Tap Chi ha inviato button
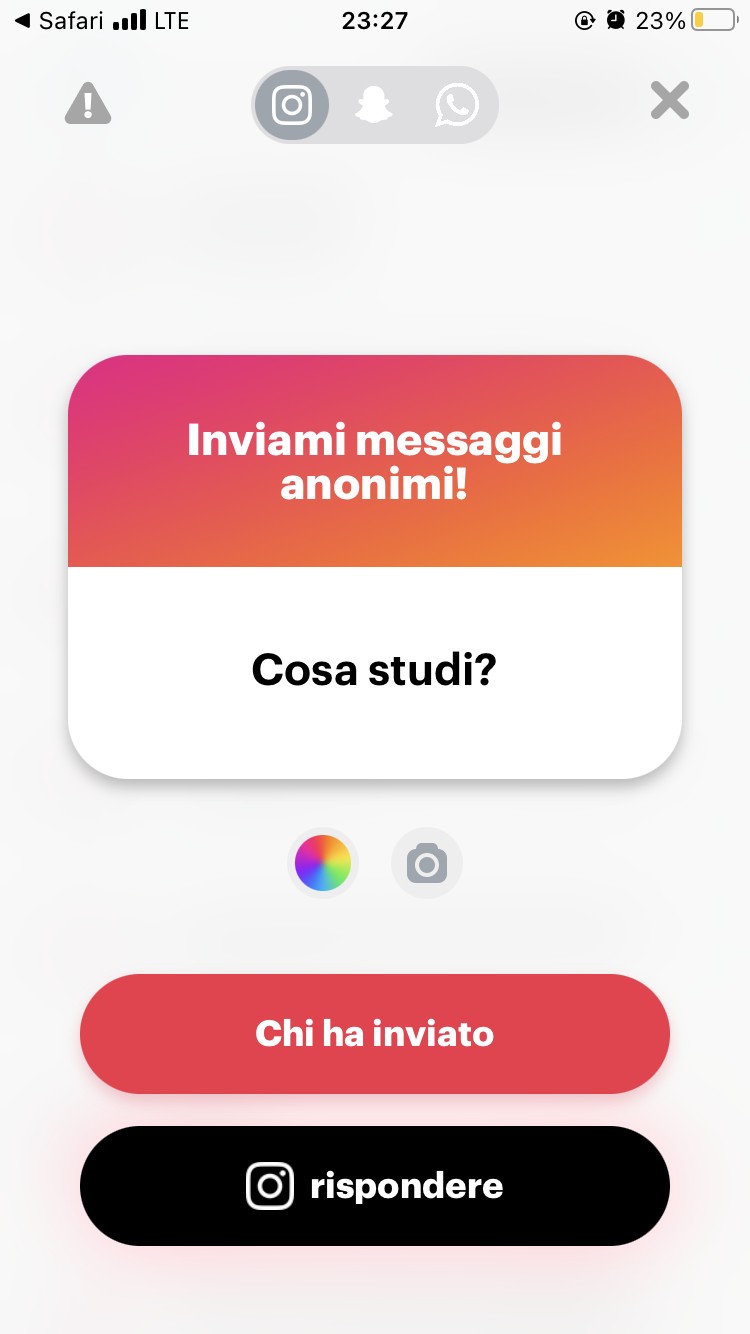750x1334 pixels. pos(375,1033)
